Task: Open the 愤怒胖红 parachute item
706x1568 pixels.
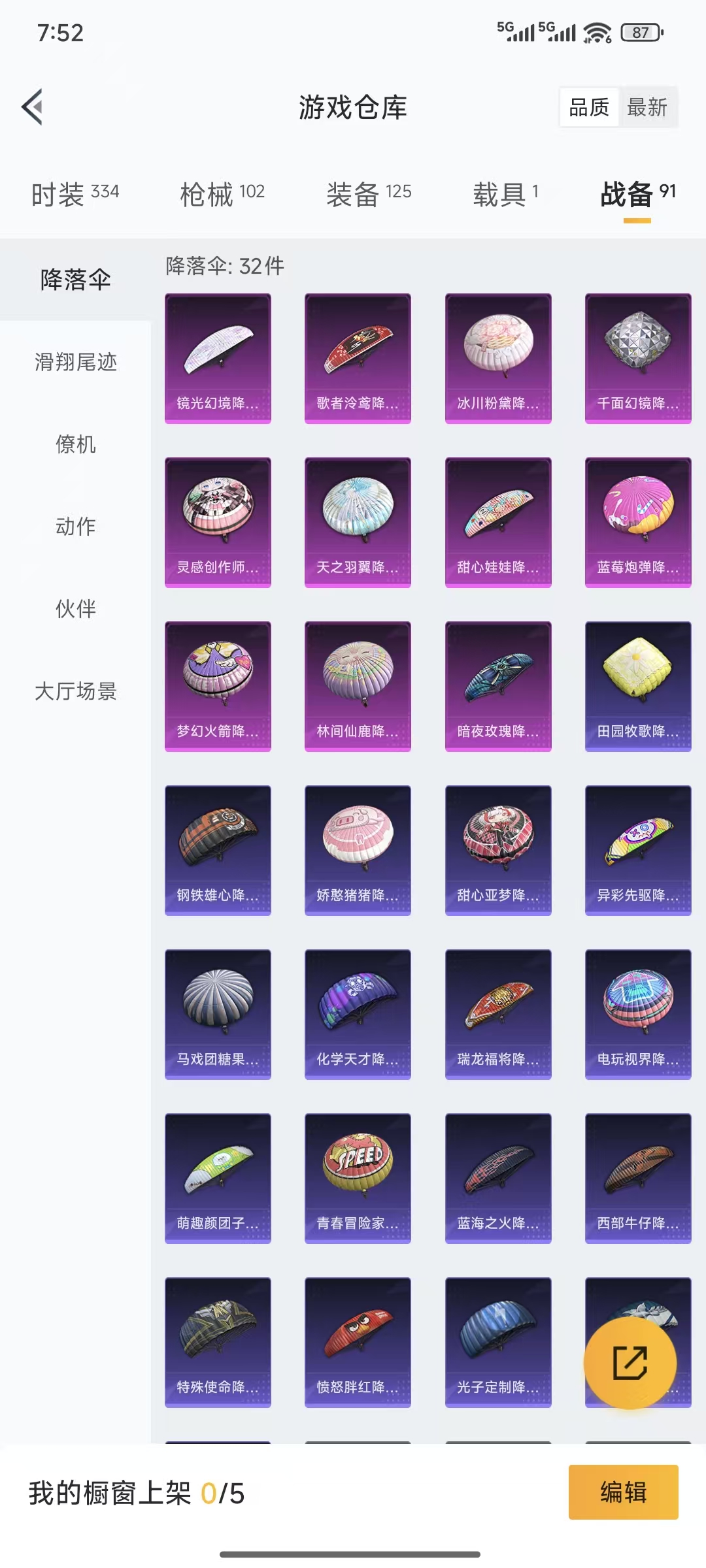Action: click(x=358, y=1342)
